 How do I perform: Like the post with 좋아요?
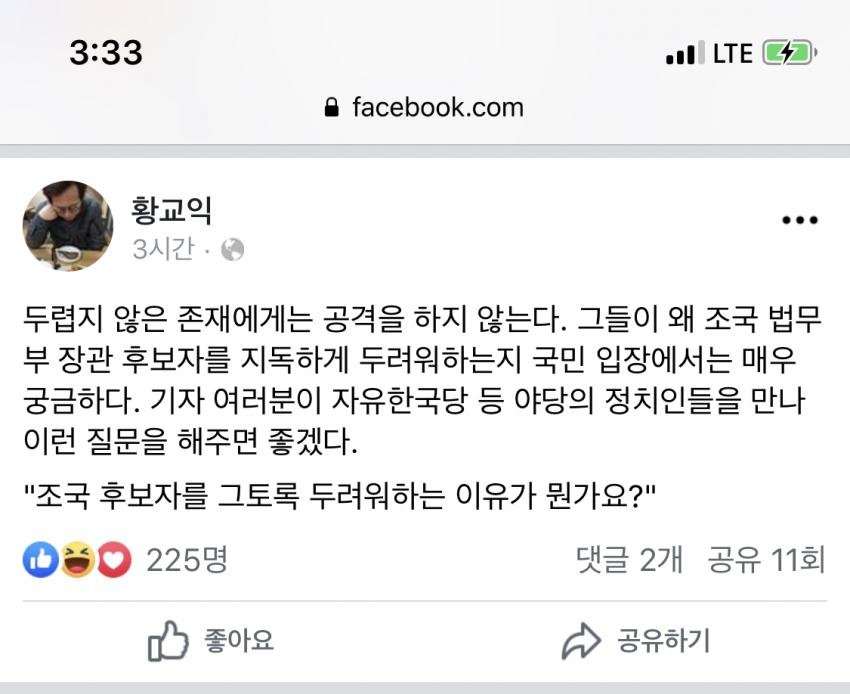[211, 640]
